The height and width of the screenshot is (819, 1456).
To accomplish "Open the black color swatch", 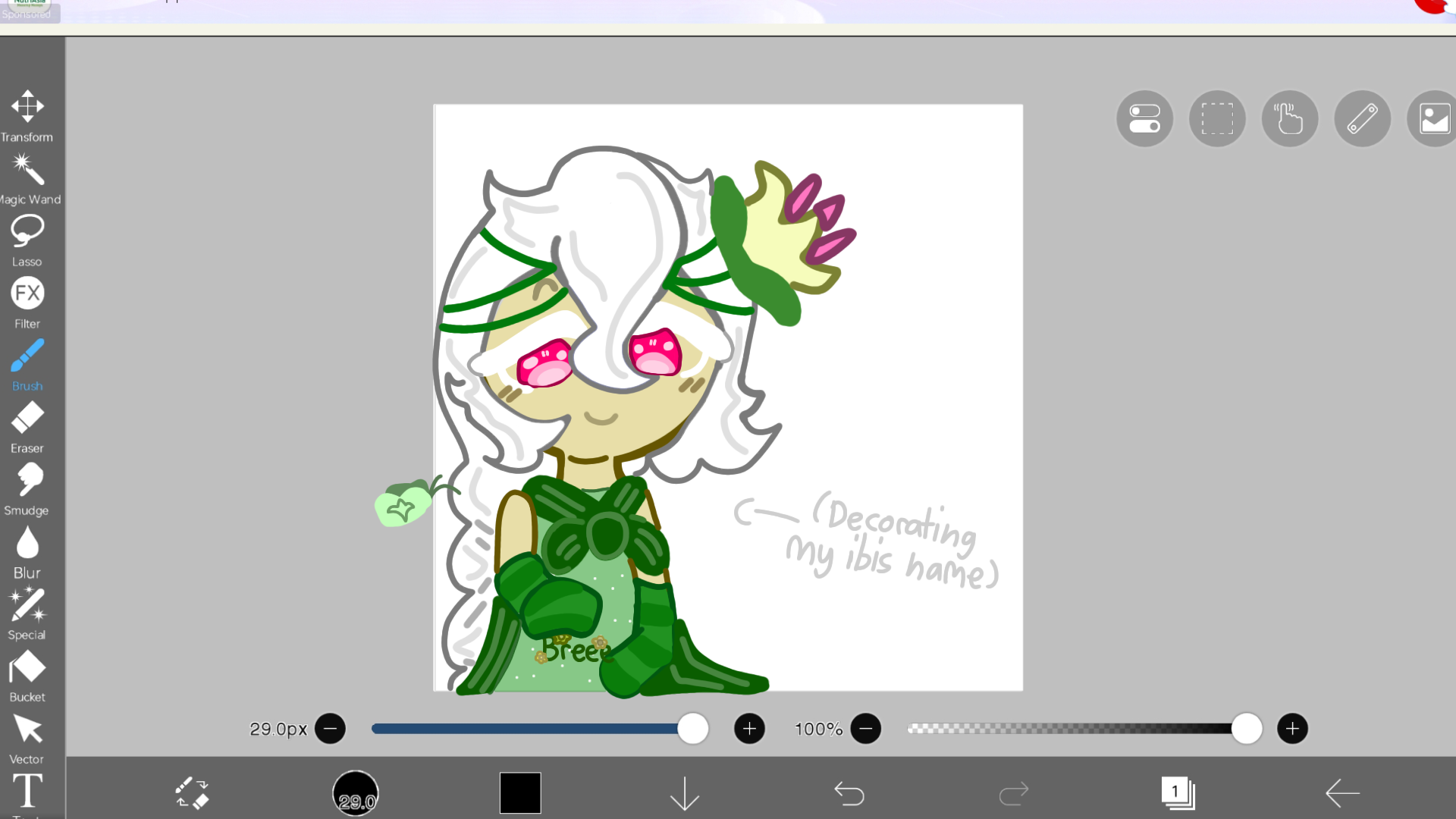I will (520, 793).
